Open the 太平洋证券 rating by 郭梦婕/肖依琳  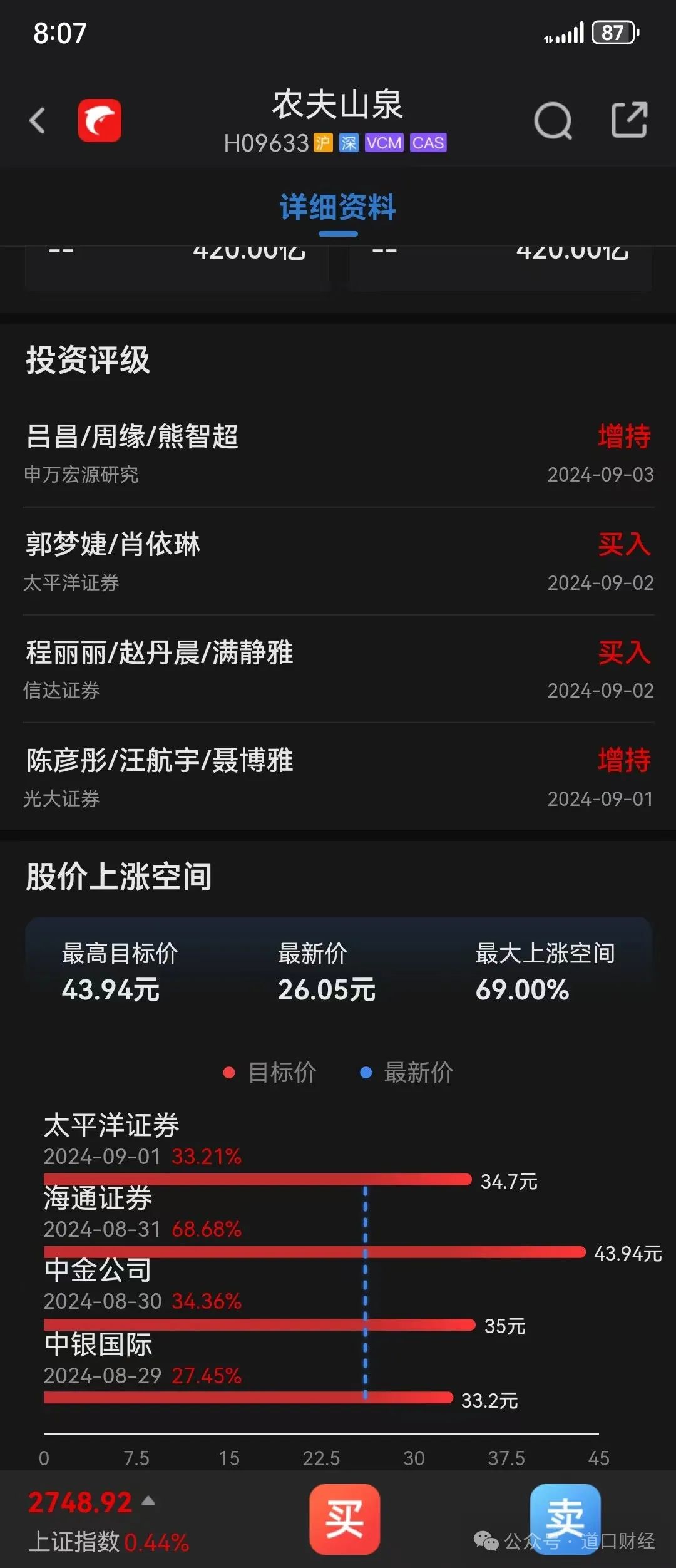click(338, 561)
